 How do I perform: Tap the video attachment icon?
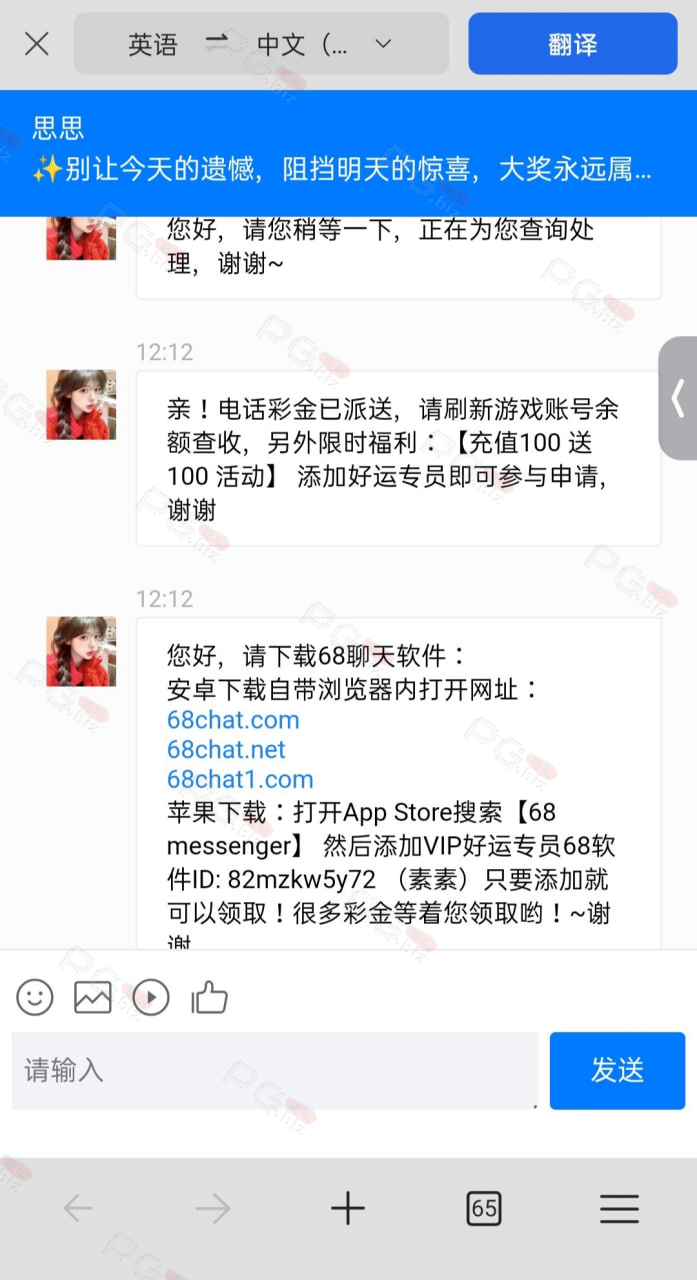point(151,997)
